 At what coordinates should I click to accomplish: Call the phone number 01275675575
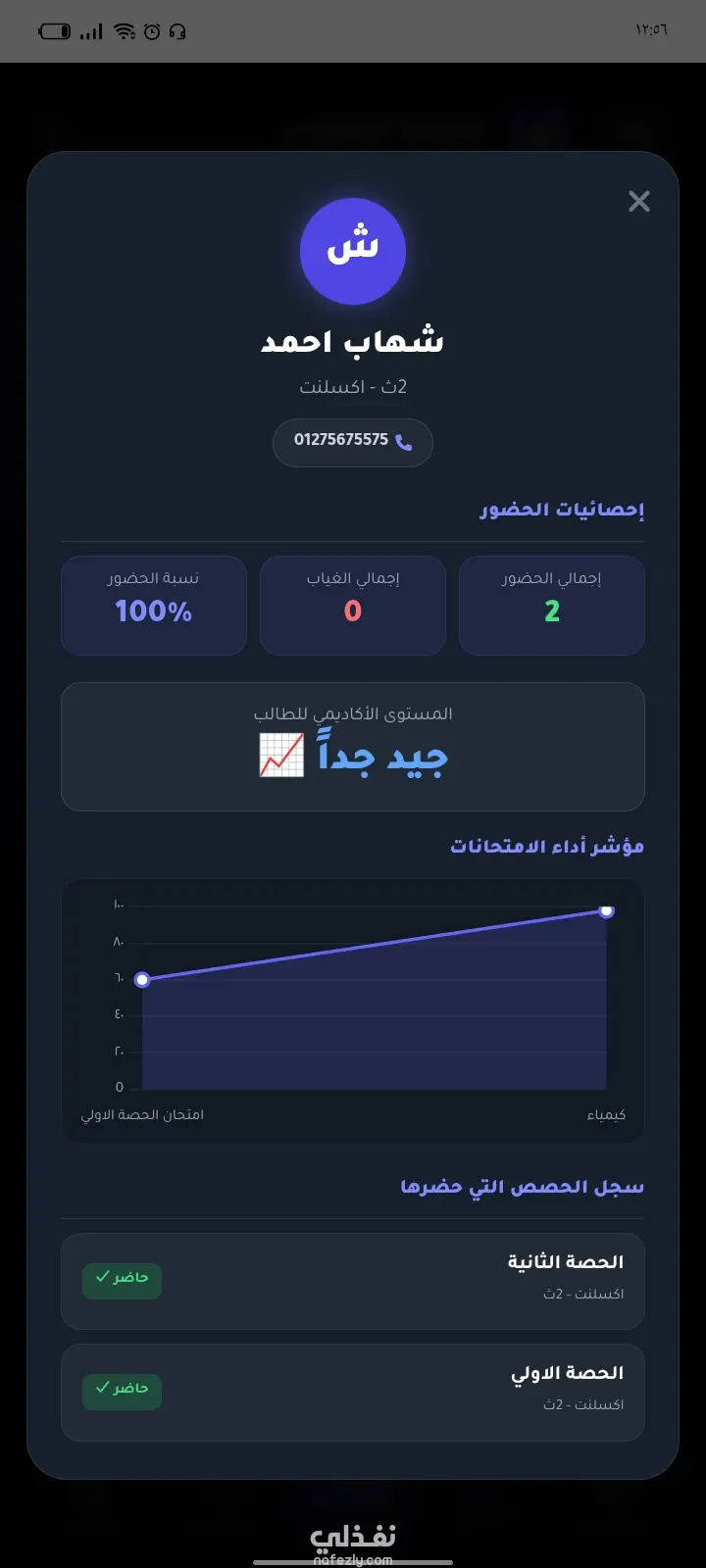tap(352, 440)
